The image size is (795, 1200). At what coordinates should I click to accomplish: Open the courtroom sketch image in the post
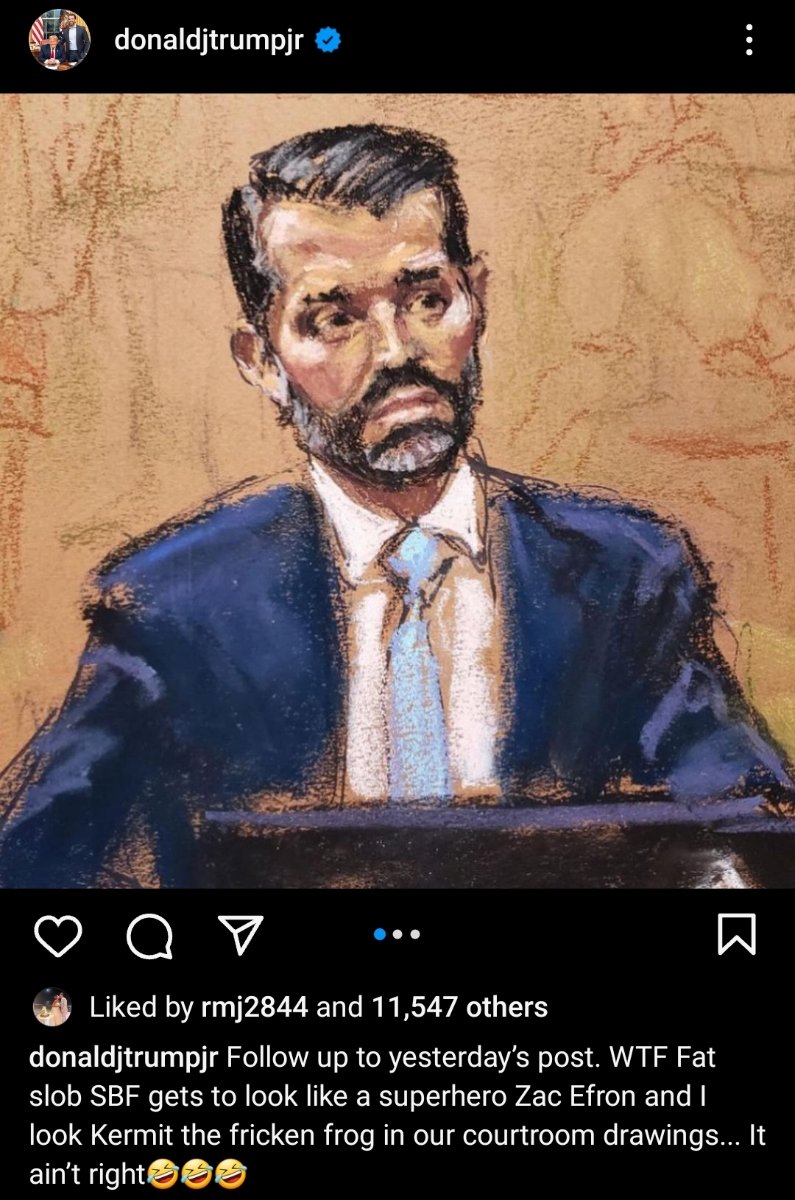click(397, 490)
